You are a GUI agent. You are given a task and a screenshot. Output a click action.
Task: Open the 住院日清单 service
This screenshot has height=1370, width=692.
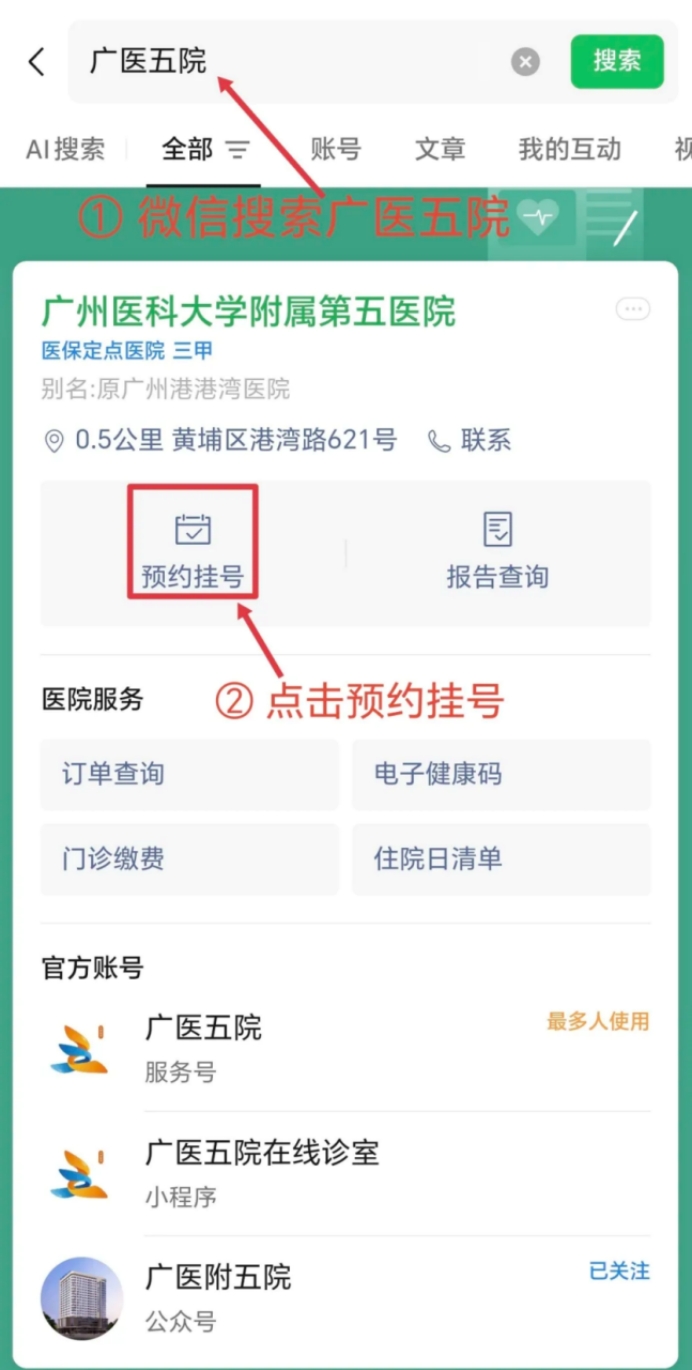(501, 859)
